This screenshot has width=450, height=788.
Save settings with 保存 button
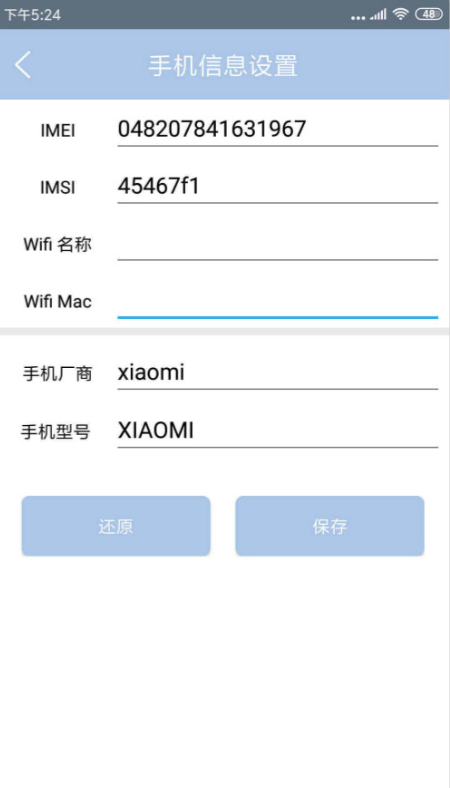[330, 526]
